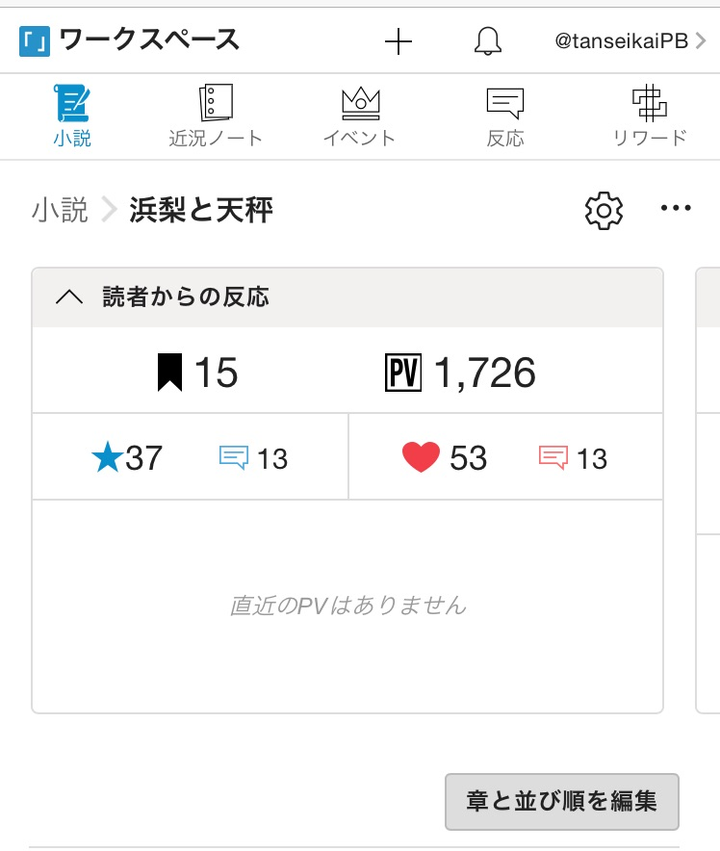Tap the plus icon to create new
Image resolution: width=720 pixels, height=851 pixels.
[398, 41]
